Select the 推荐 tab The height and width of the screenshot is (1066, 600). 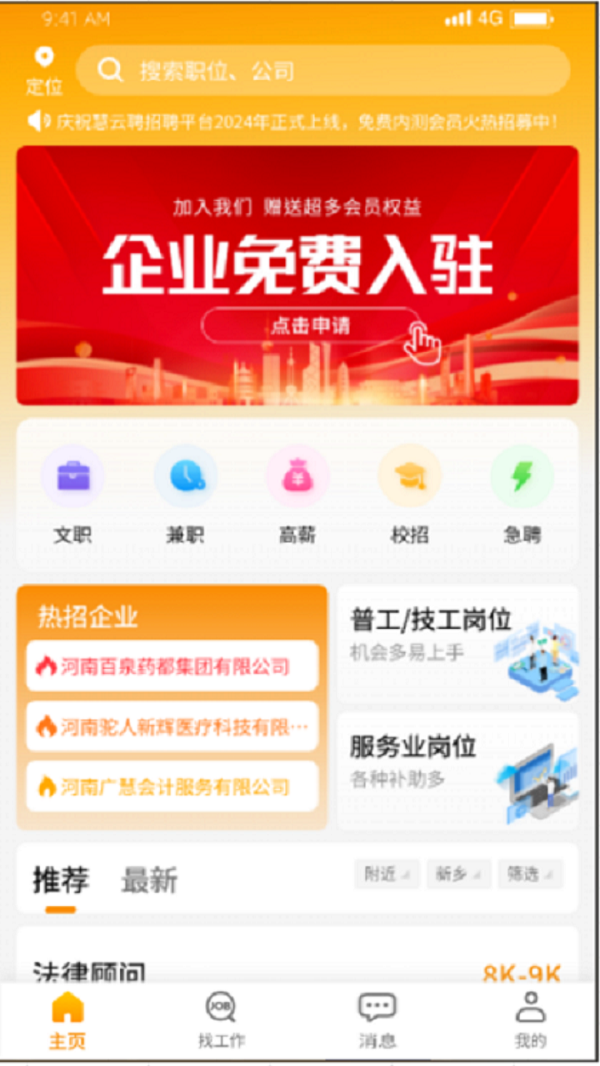60,880
